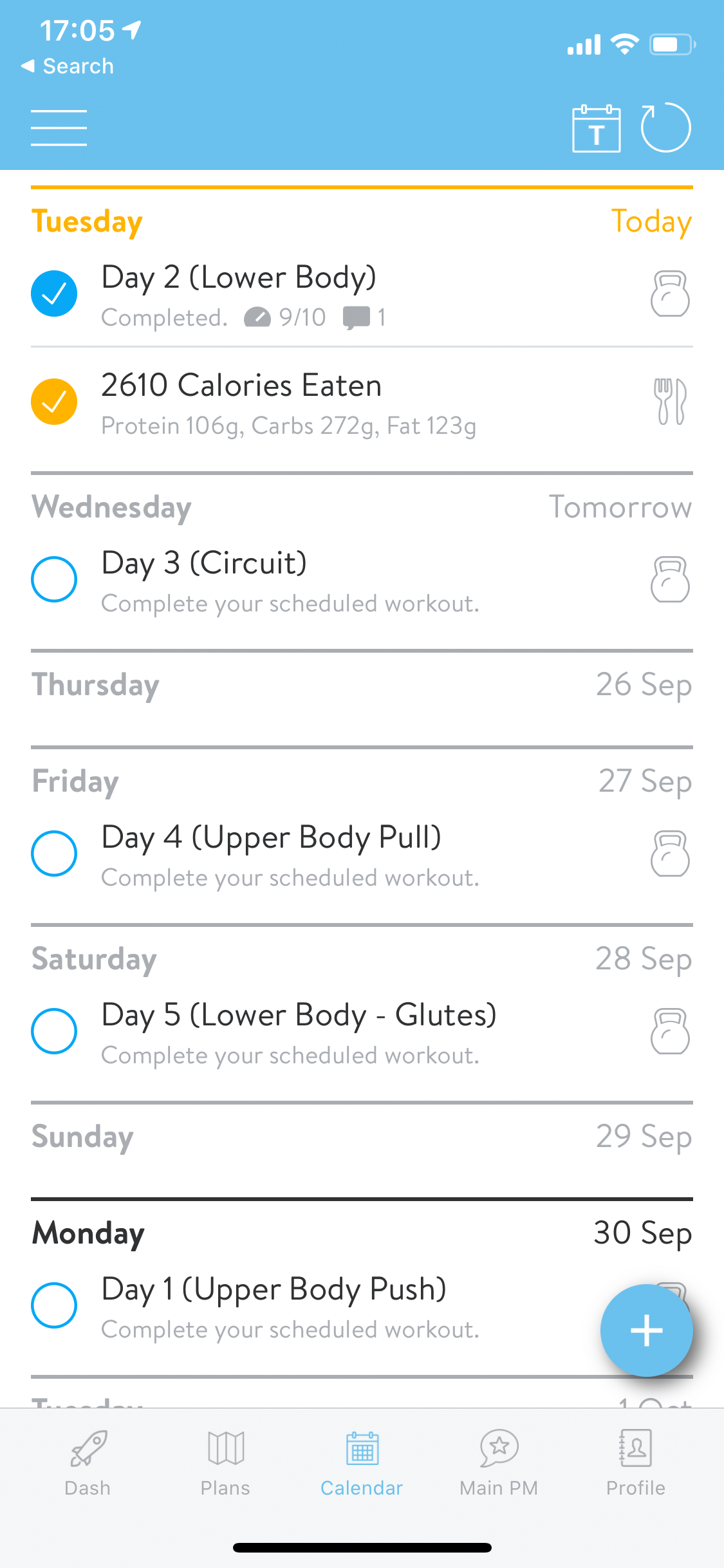Switch to the Plans tab
The width and height of the screenshot is (724, 1568).
(225, 1462)
